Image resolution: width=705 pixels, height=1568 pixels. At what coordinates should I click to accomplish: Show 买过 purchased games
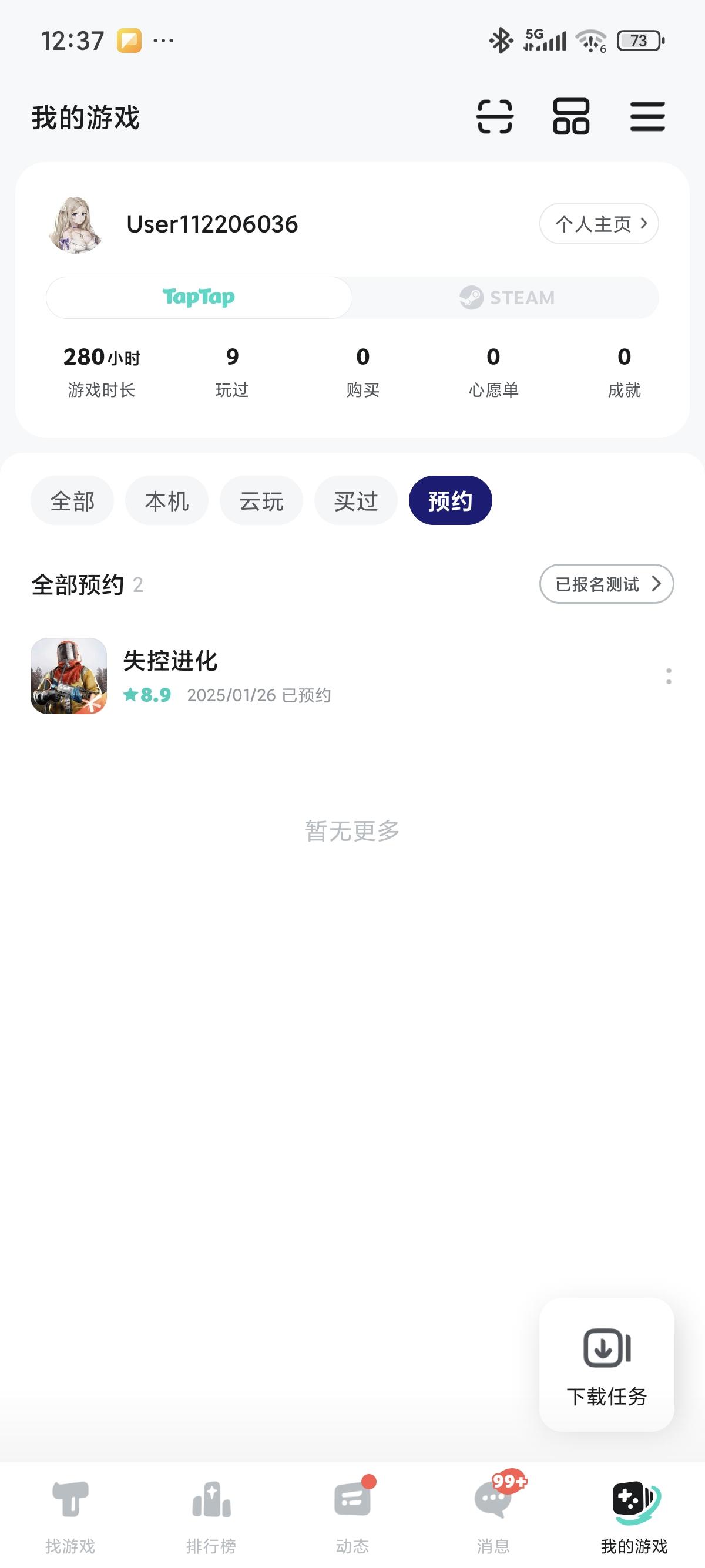(x=356, y=501)
